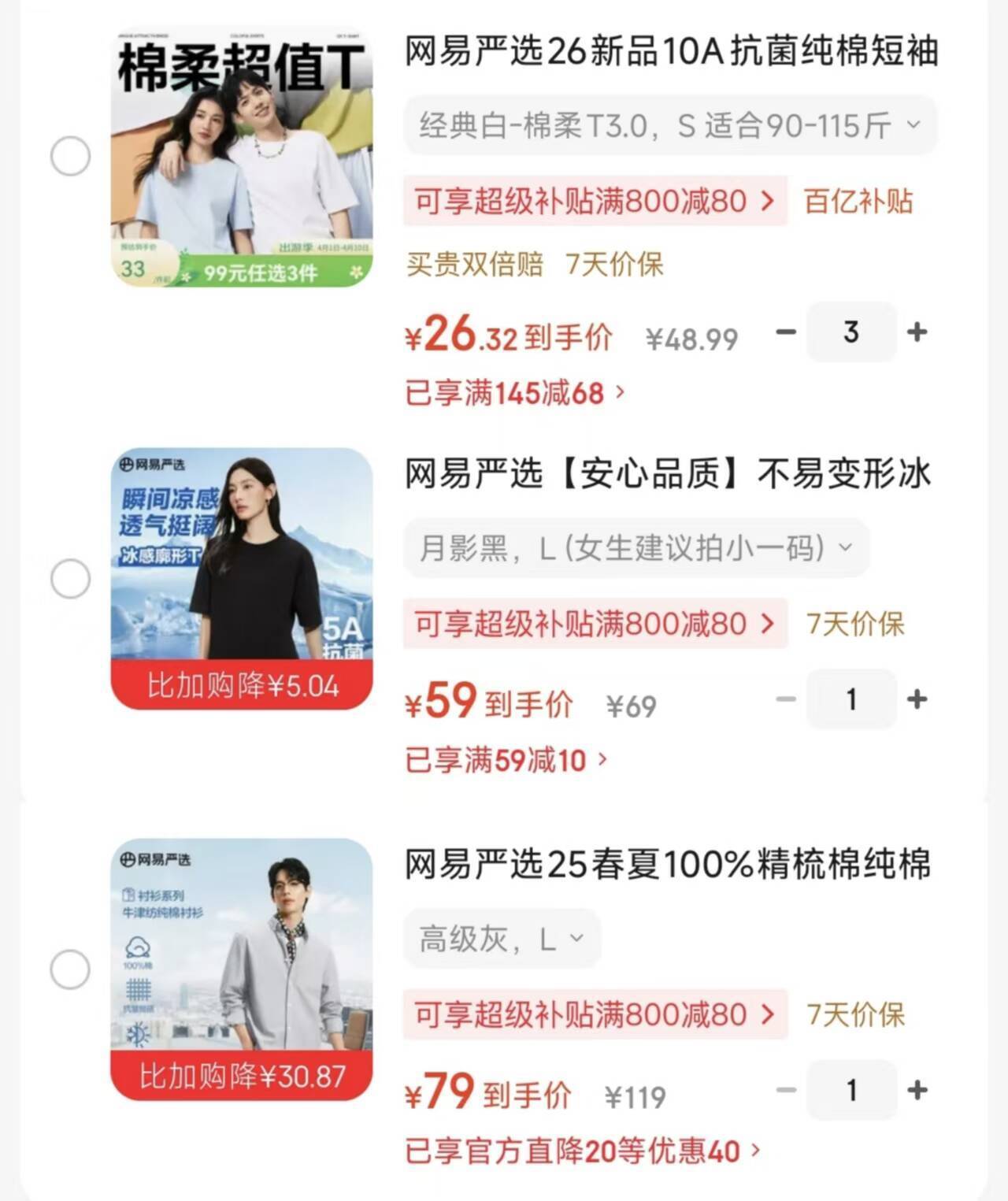This screenshot has width=1008, height=1201.
Task: Select the 精梳棉纯棉 shirt item checkbox
Action: pos(70,969)
